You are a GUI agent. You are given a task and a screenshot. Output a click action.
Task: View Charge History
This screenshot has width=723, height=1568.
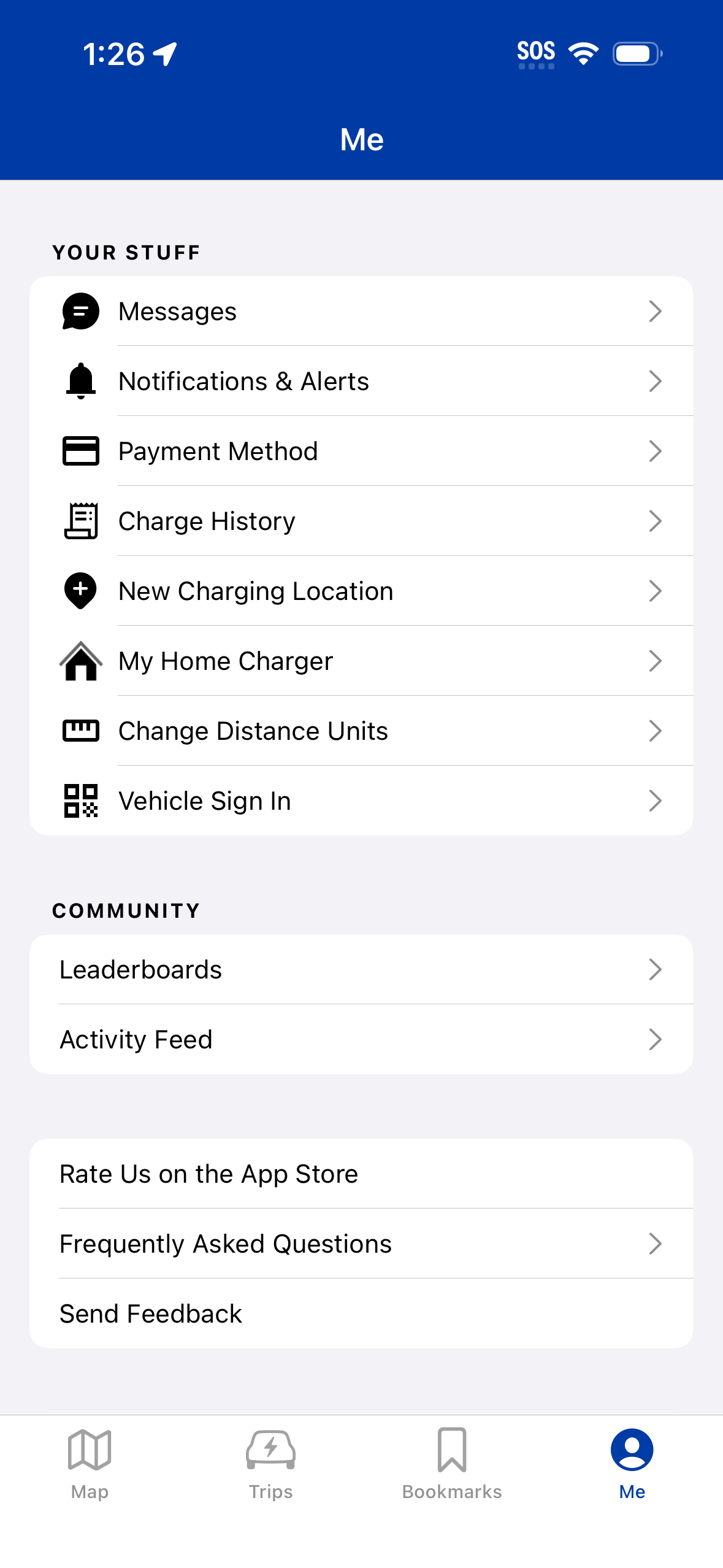(x=361, y=521)
